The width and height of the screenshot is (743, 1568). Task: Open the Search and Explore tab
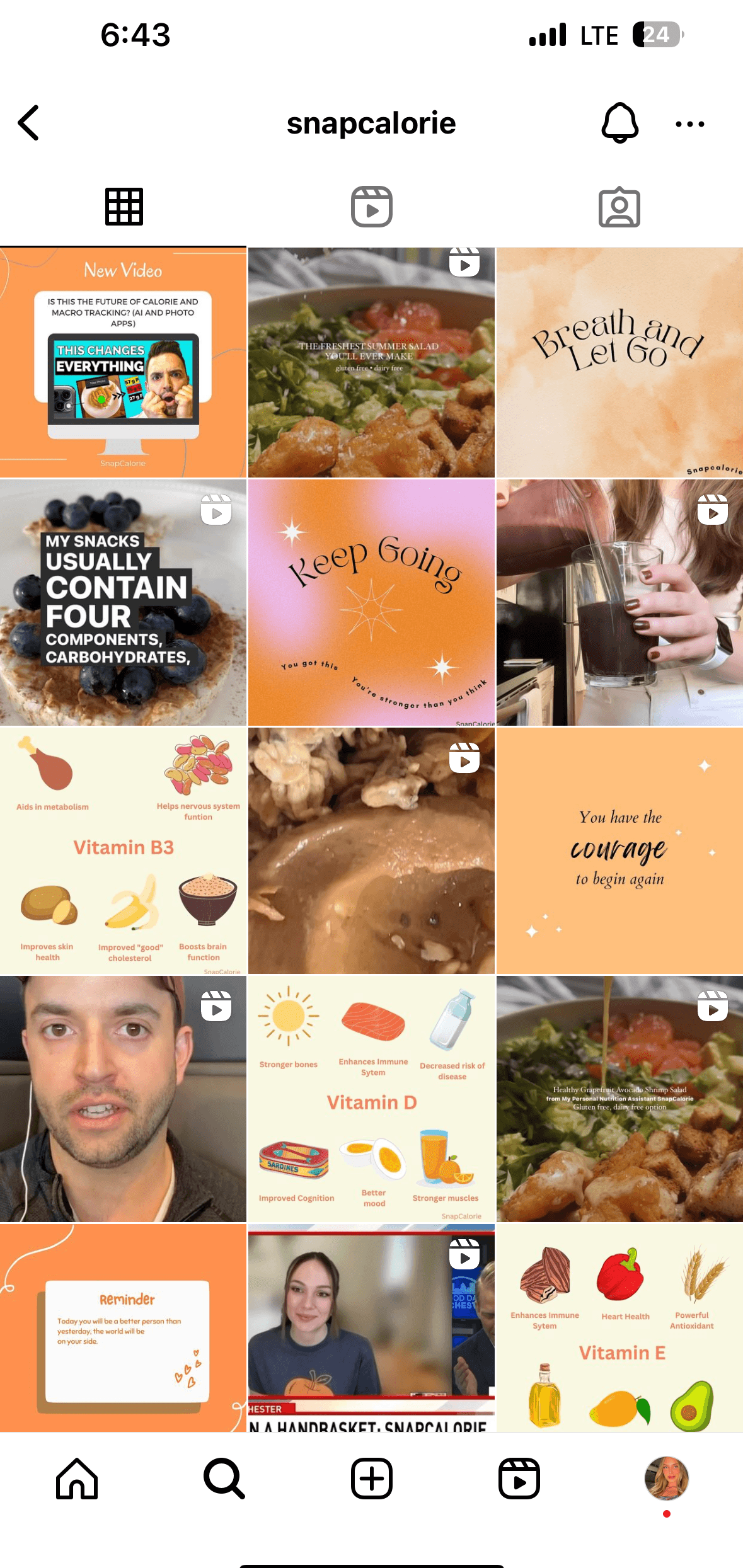click(224, 1478)
